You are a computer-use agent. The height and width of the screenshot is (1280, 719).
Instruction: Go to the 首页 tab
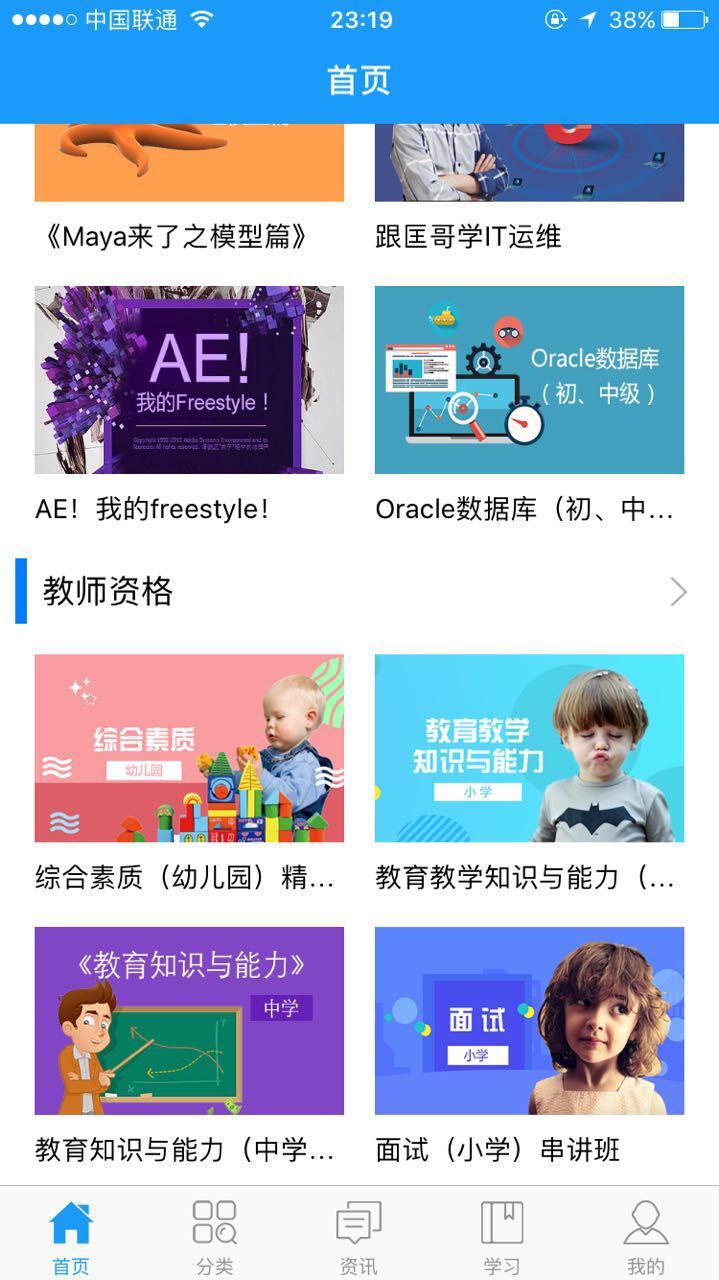[x=71, y=1237]
